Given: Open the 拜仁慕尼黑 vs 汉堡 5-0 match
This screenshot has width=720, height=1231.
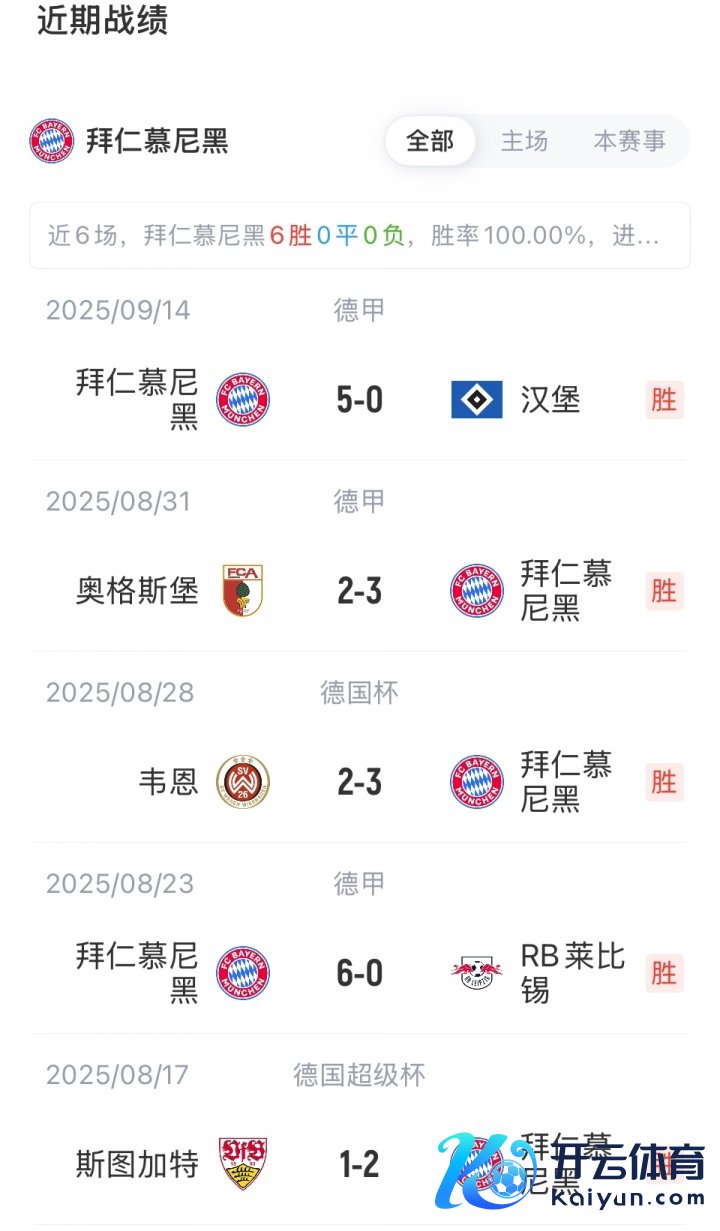Looking at the screenshot, I should click(360, 400).
